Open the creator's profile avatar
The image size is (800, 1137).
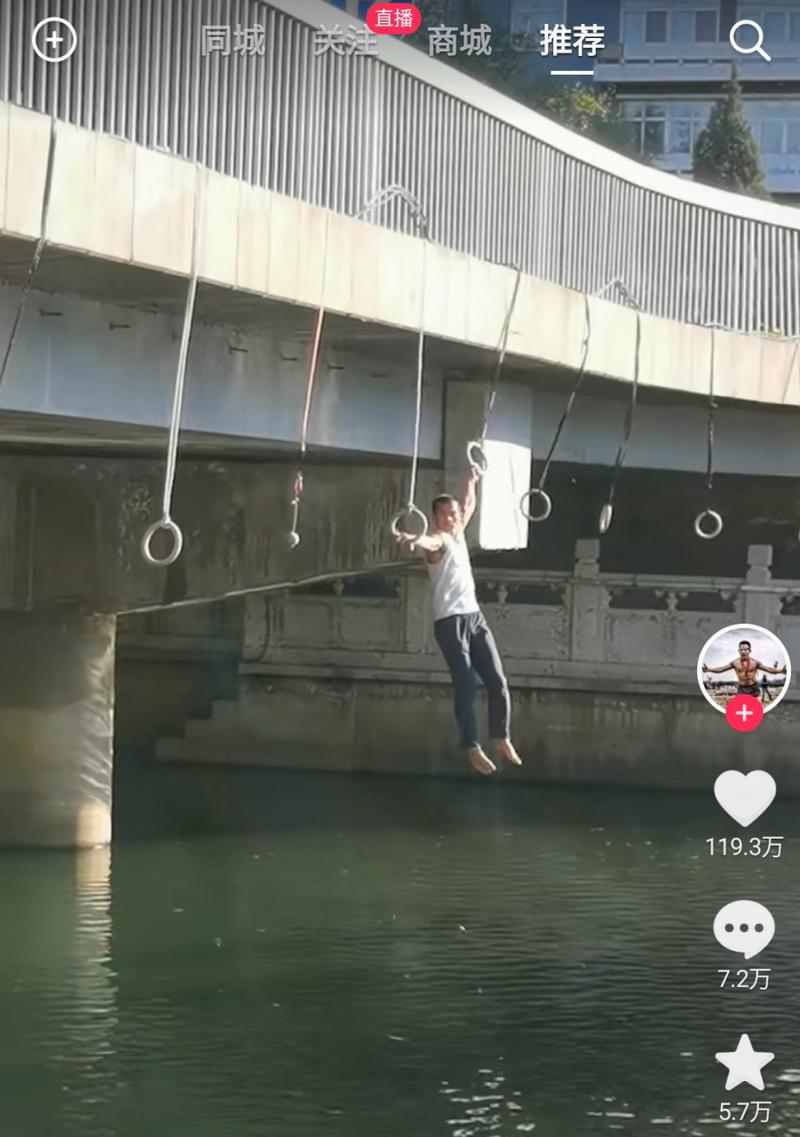tap(743, 668)
